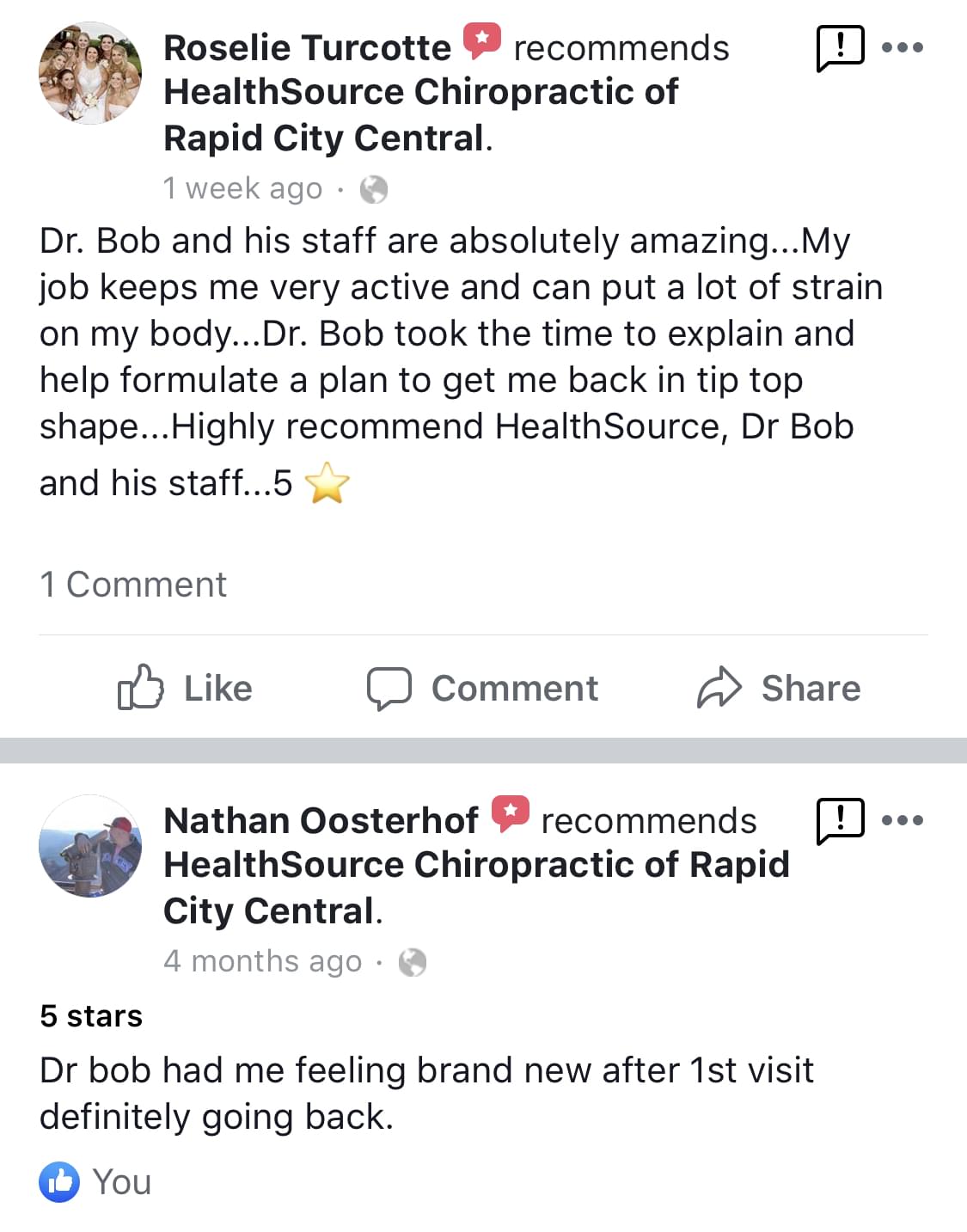The width and height of the screenshot is (967, 1232).
Task: Open Nathan Oosterhof's profile picture
Action: (x=90, y=846)
